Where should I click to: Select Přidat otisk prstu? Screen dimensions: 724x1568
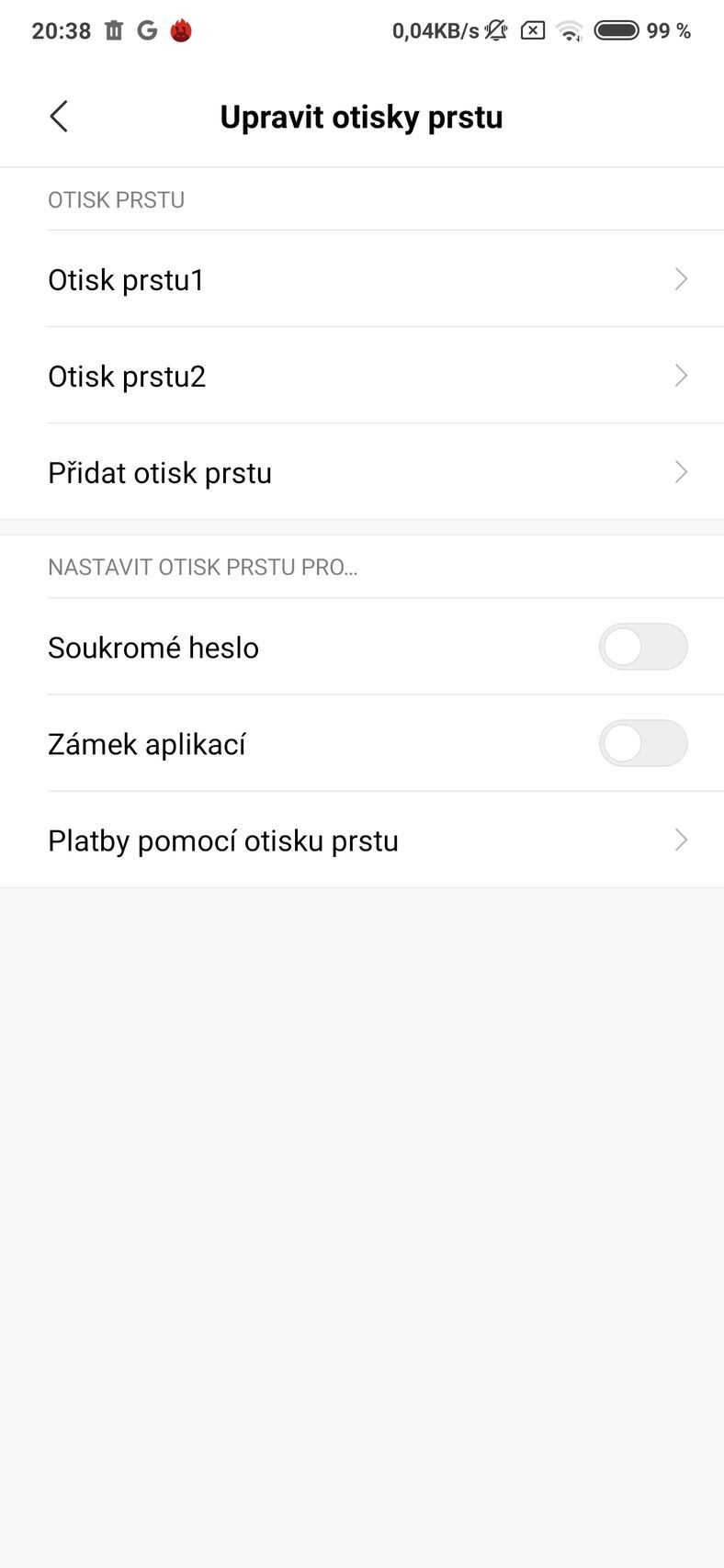[x=362, y=472]
